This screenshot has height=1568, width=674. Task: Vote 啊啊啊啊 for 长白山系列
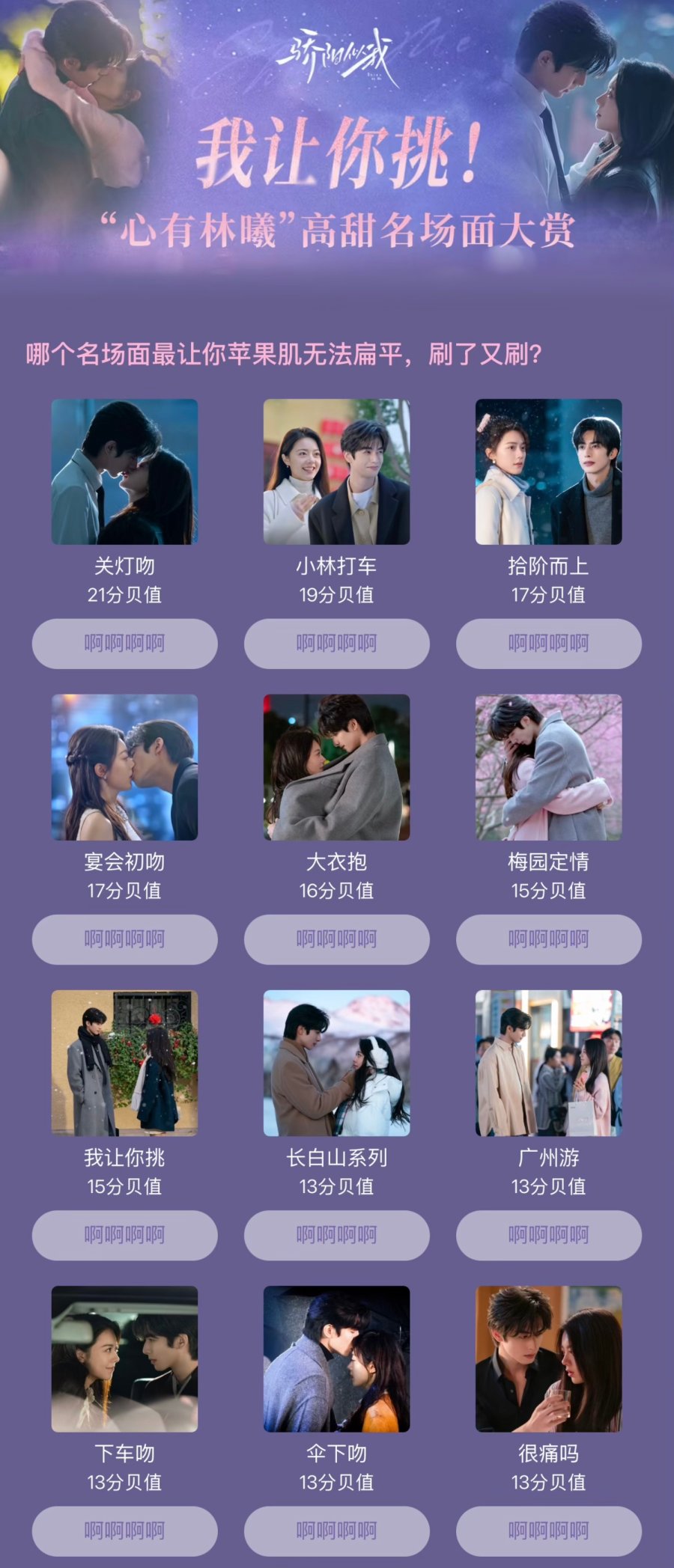coord(336,1234)
